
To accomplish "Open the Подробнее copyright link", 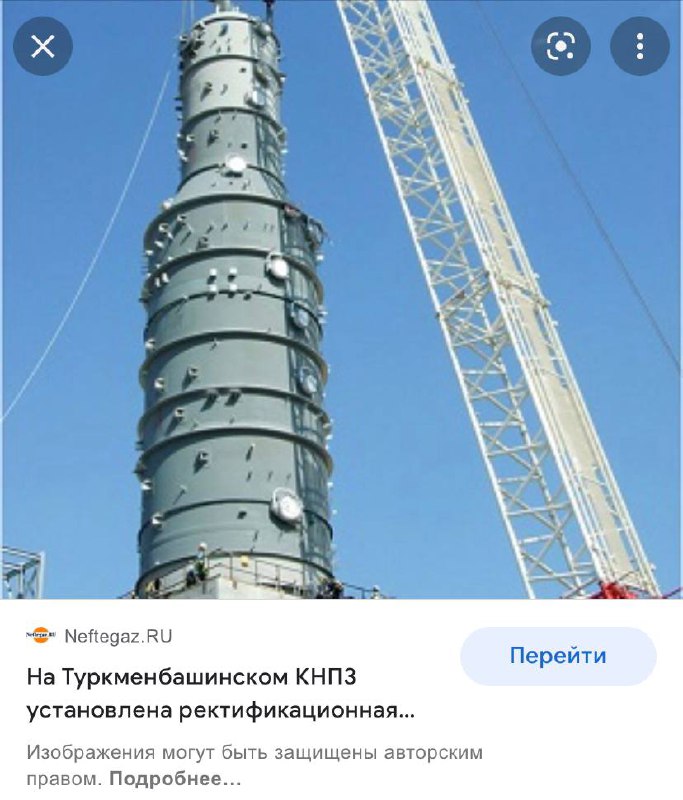I will coord(175,778).
